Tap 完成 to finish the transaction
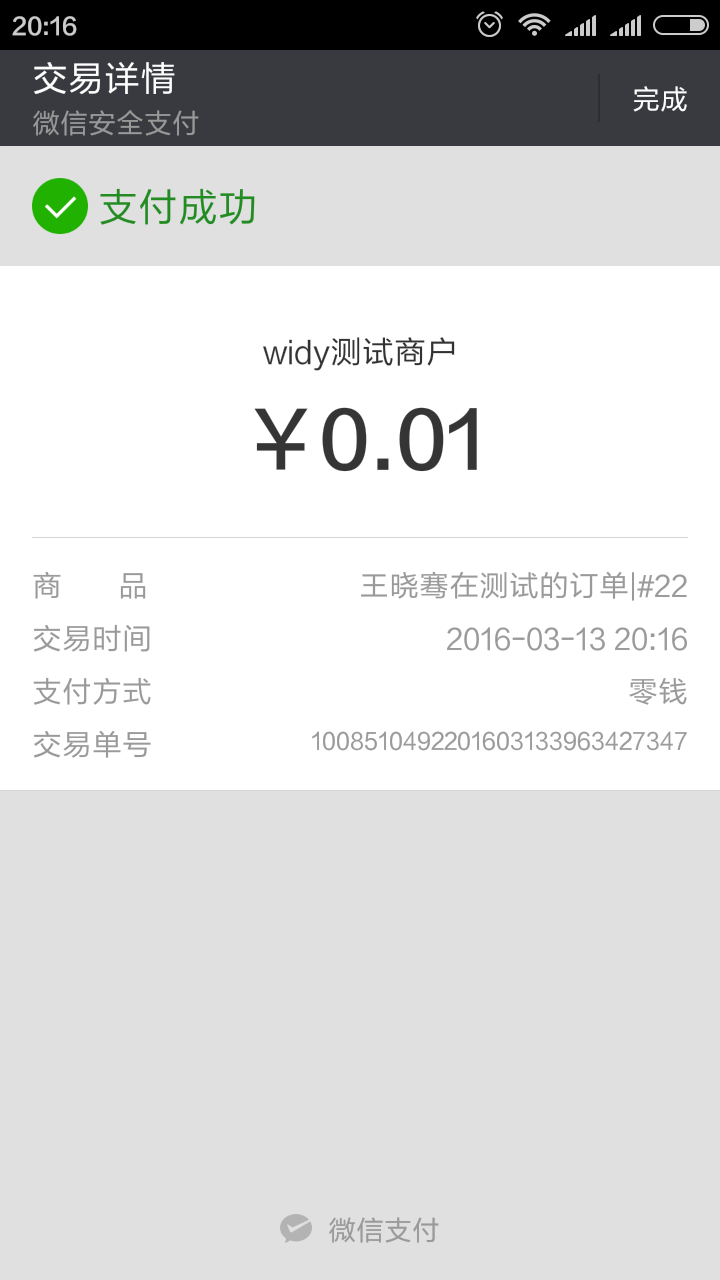The height and width of the screenshot is (1280, 720). [x=660, y=99]
